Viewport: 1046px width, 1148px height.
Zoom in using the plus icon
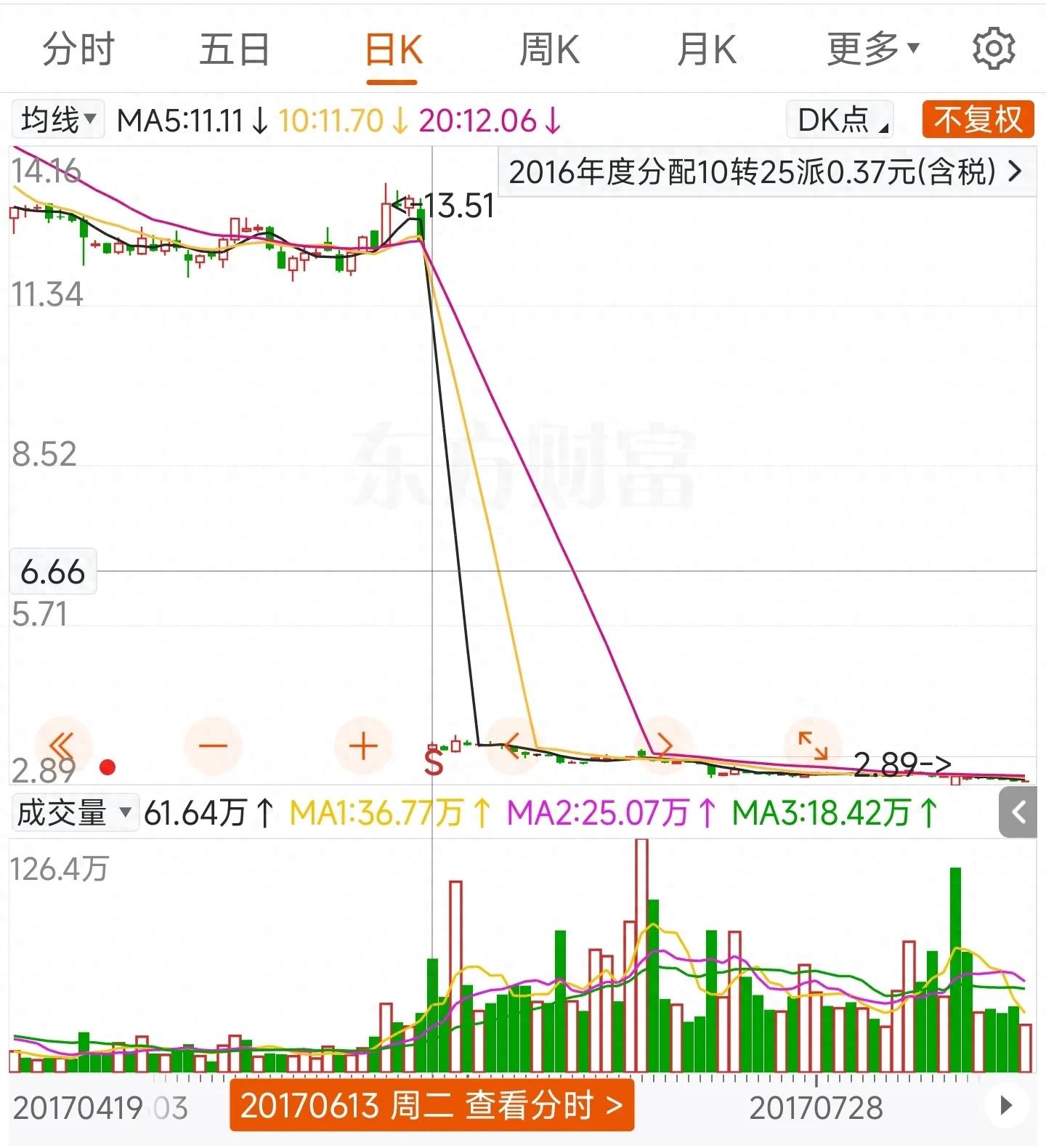(x=363, y=745)
